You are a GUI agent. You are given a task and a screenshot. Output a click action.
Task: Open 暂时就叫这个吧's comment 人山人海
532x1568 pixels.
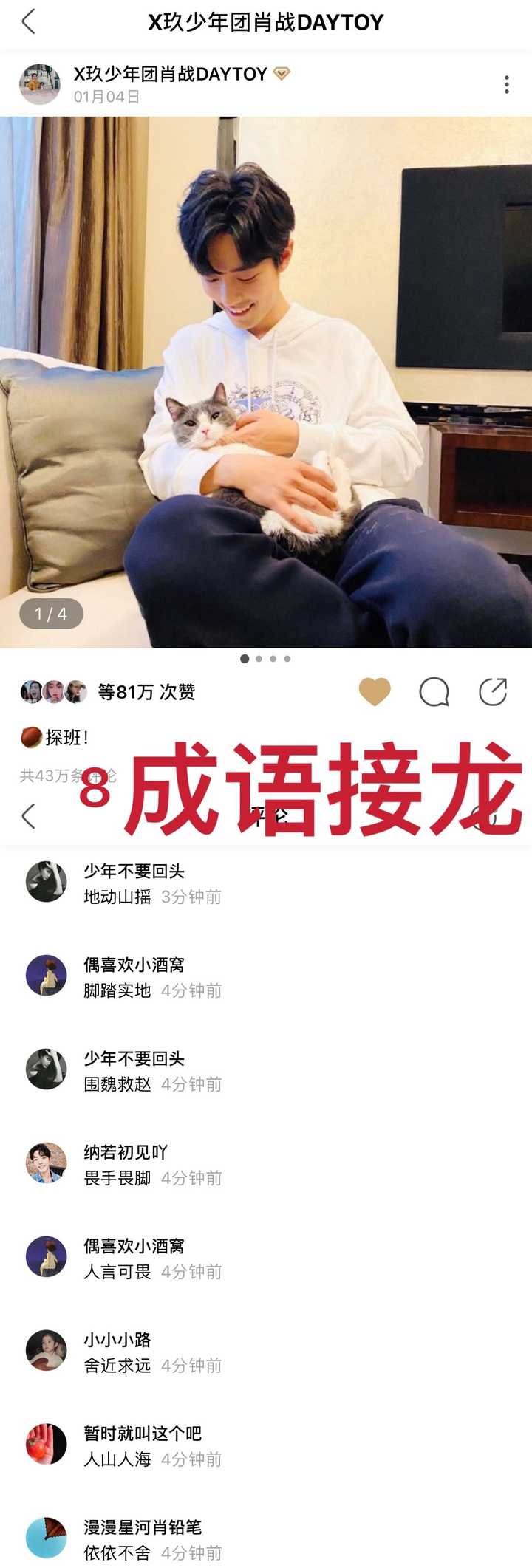pos(117,1459)
